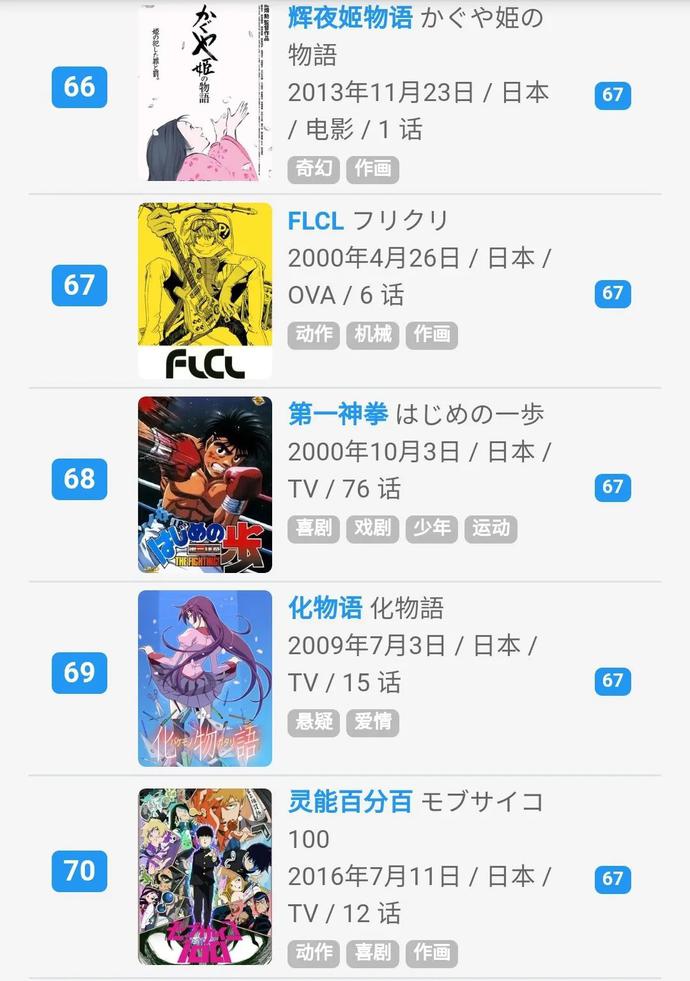The width and height of the screenshot is (690, 981).
Task: Tap the 灵能百分百 cover thumbnail
Action: click(205, 876)
